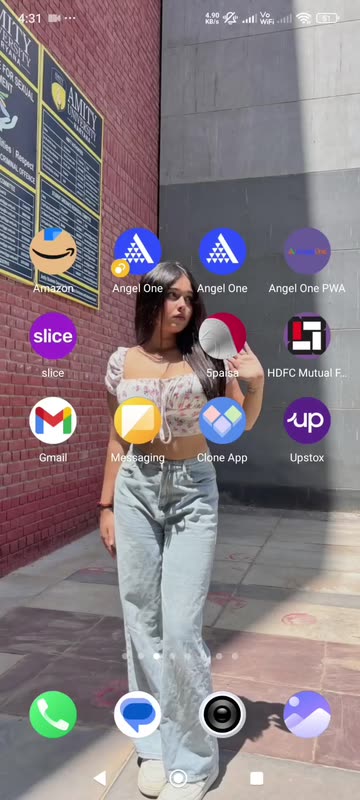Tap the system home button
Screen dimensions: 360x800
[x=178, y=778]
